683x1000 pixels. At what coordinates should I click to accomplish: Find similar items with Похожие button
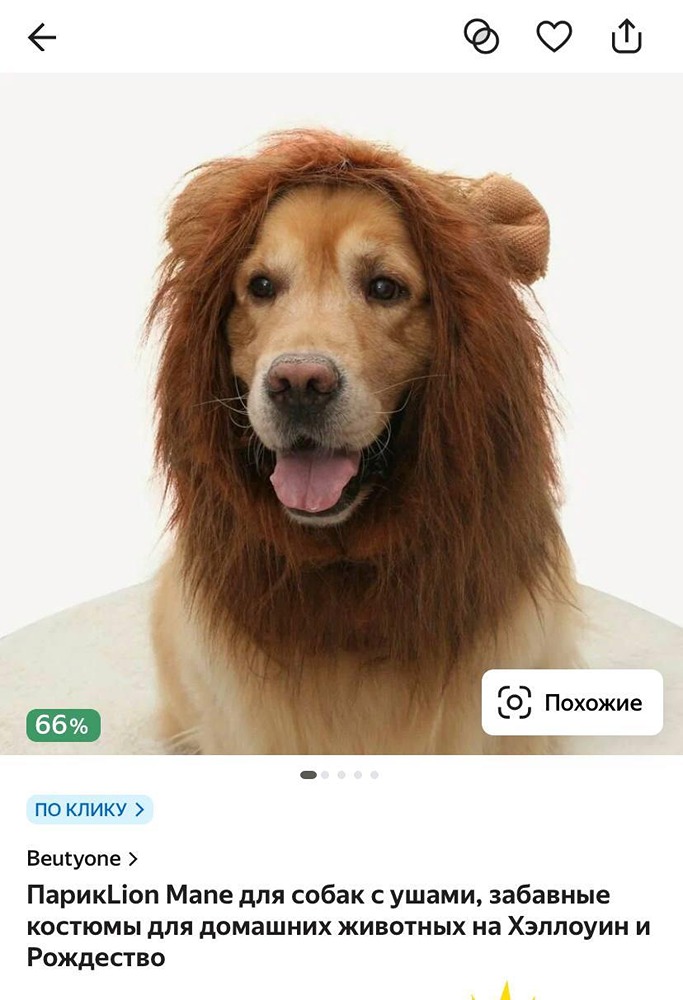click(x=572, y=702)
